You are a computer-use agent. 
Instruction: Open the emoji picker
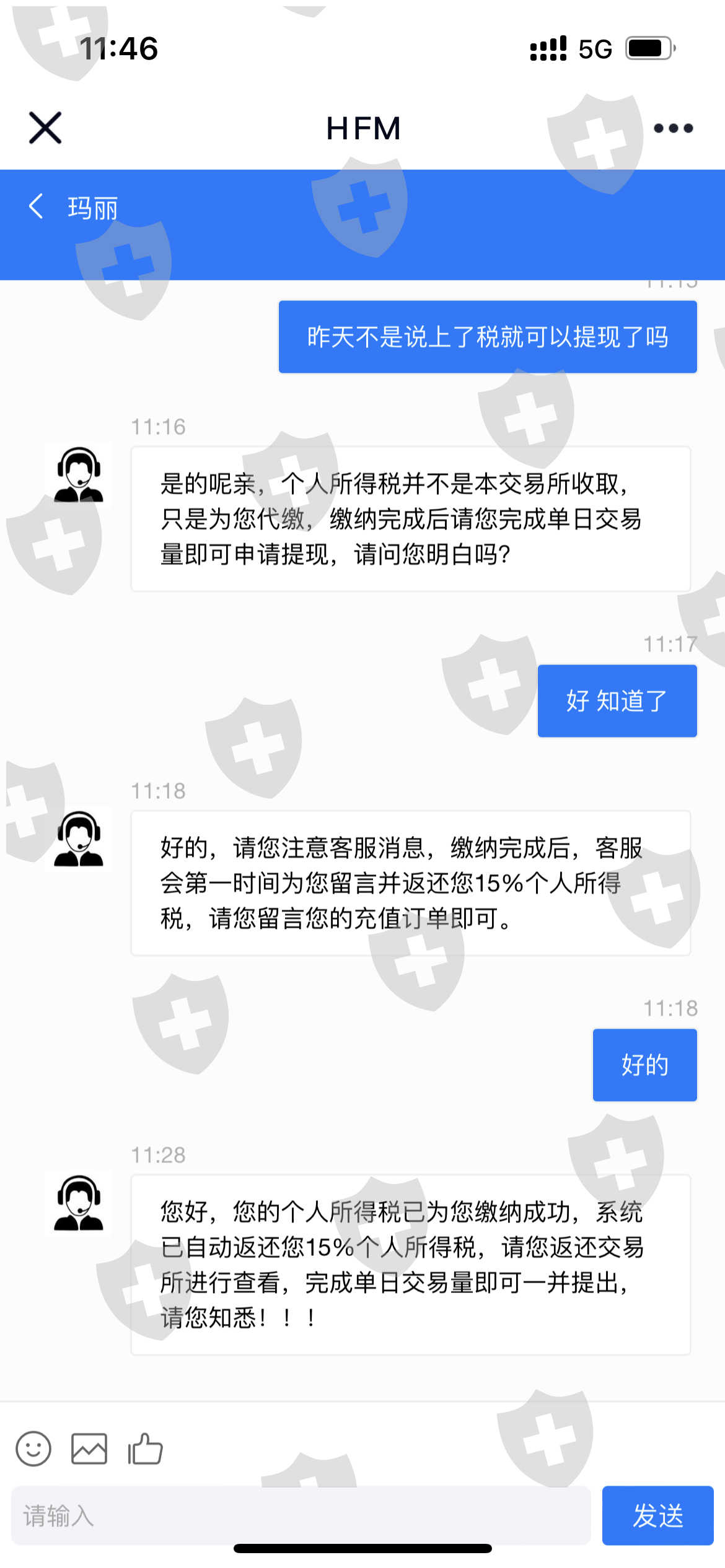click(33, 1448)
